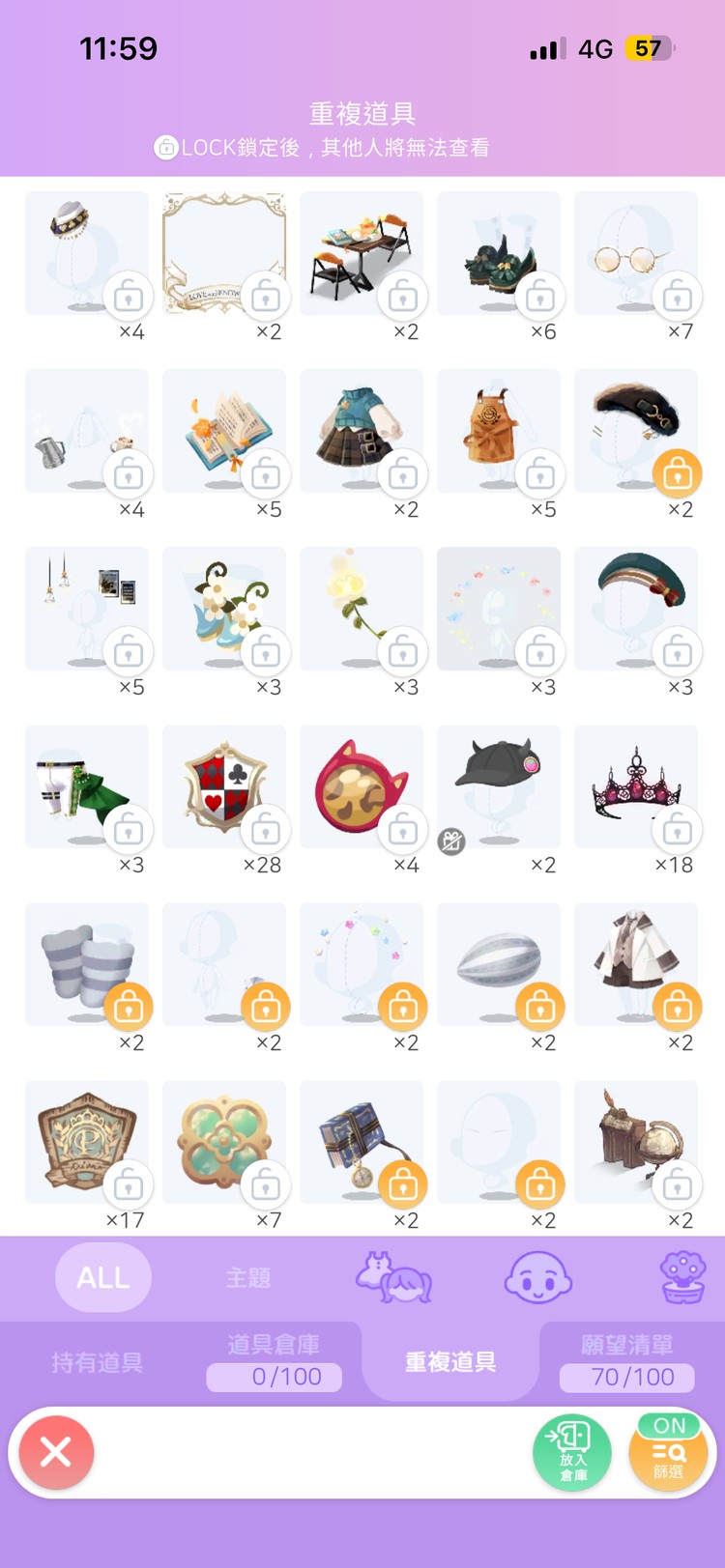The image size is (725, 1568).
Task: Switch to the 持有道具 tab
Action: click(x=97, y=1362)
